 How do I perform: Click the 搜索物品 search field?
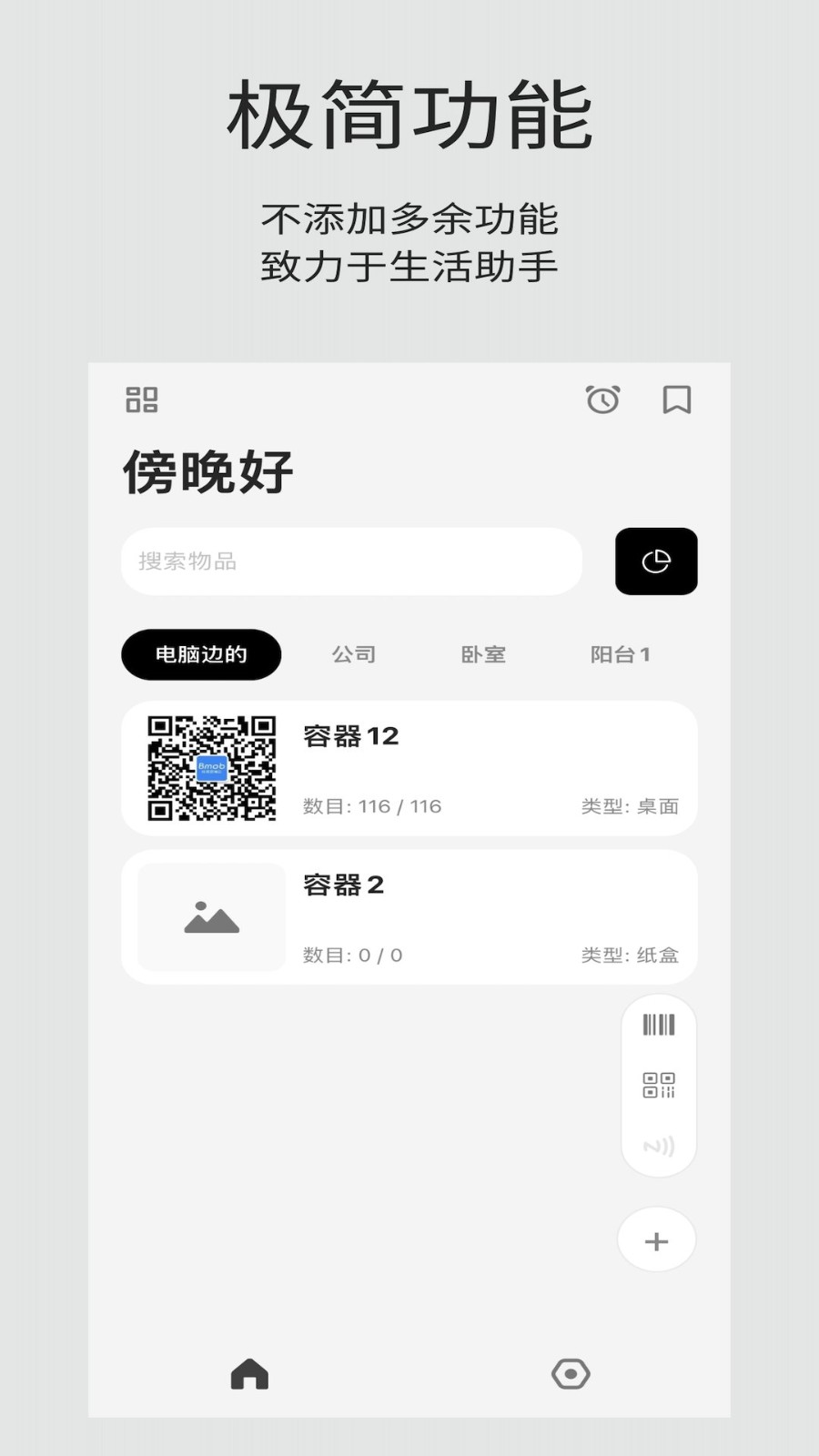coord(351,561)
